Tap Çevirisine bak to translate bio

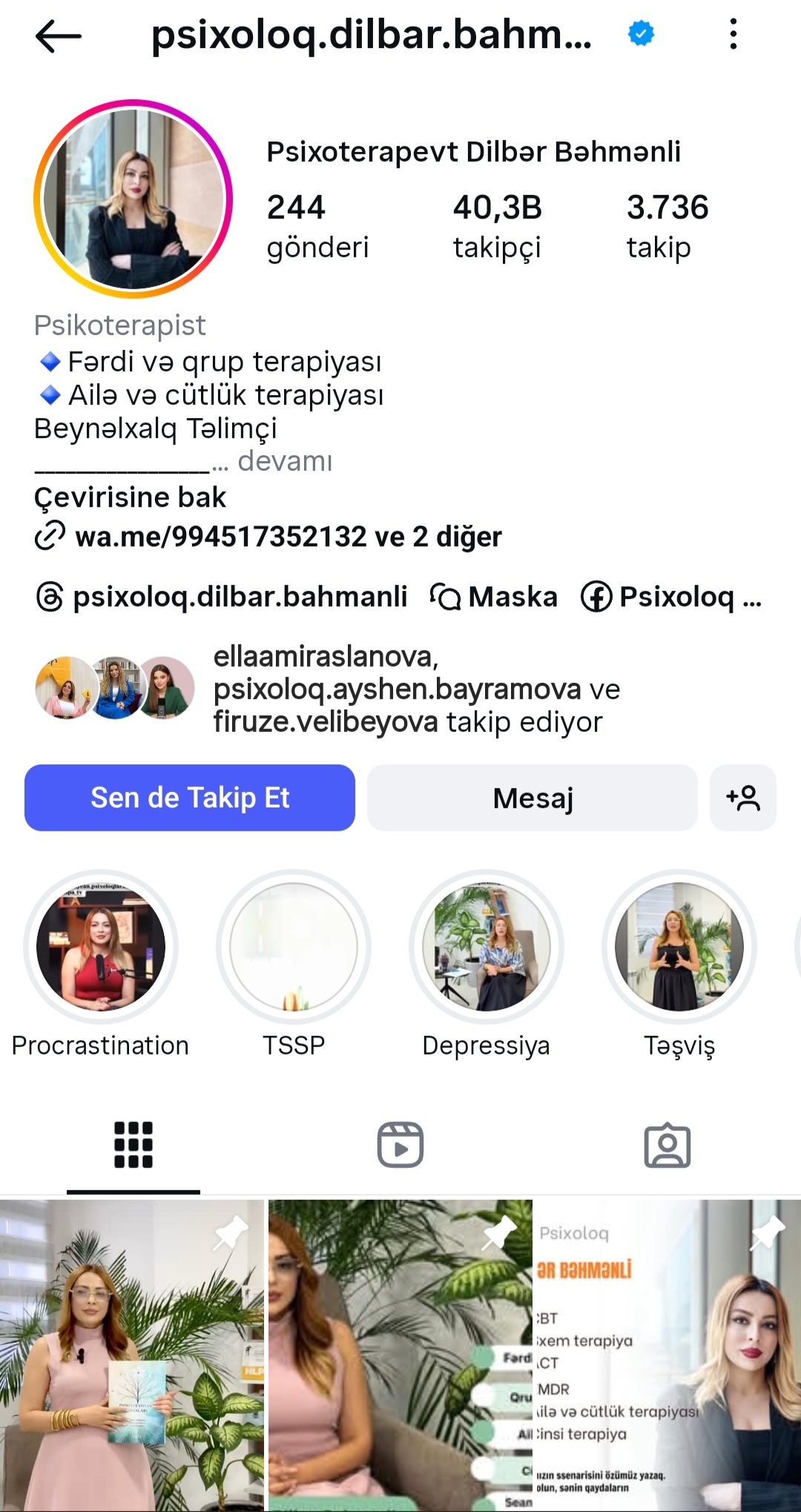130,497
